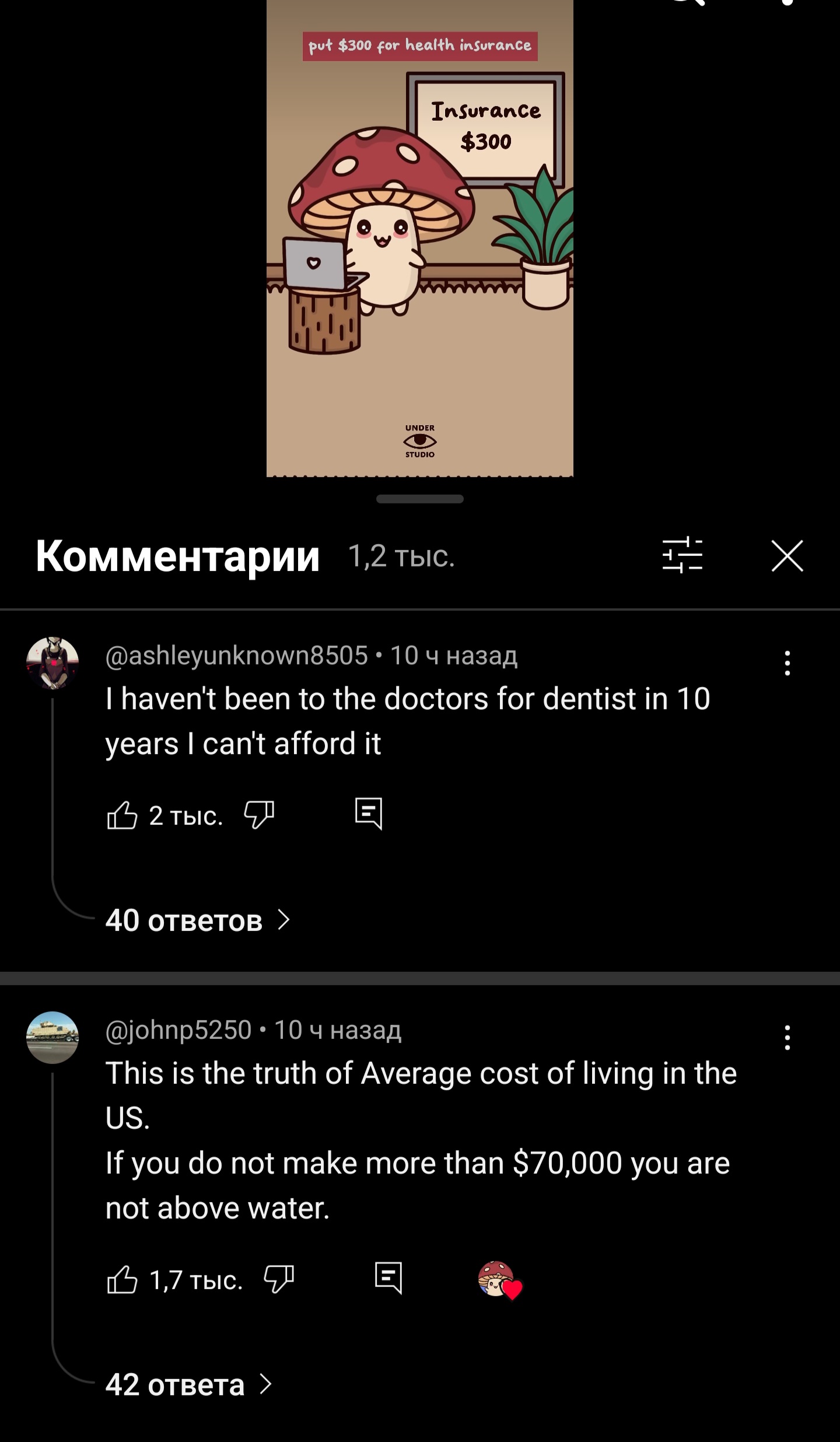The image size is (840, 1442).
Task: Reply to ashleyunknown8505's comment
Action: point(369,814)
